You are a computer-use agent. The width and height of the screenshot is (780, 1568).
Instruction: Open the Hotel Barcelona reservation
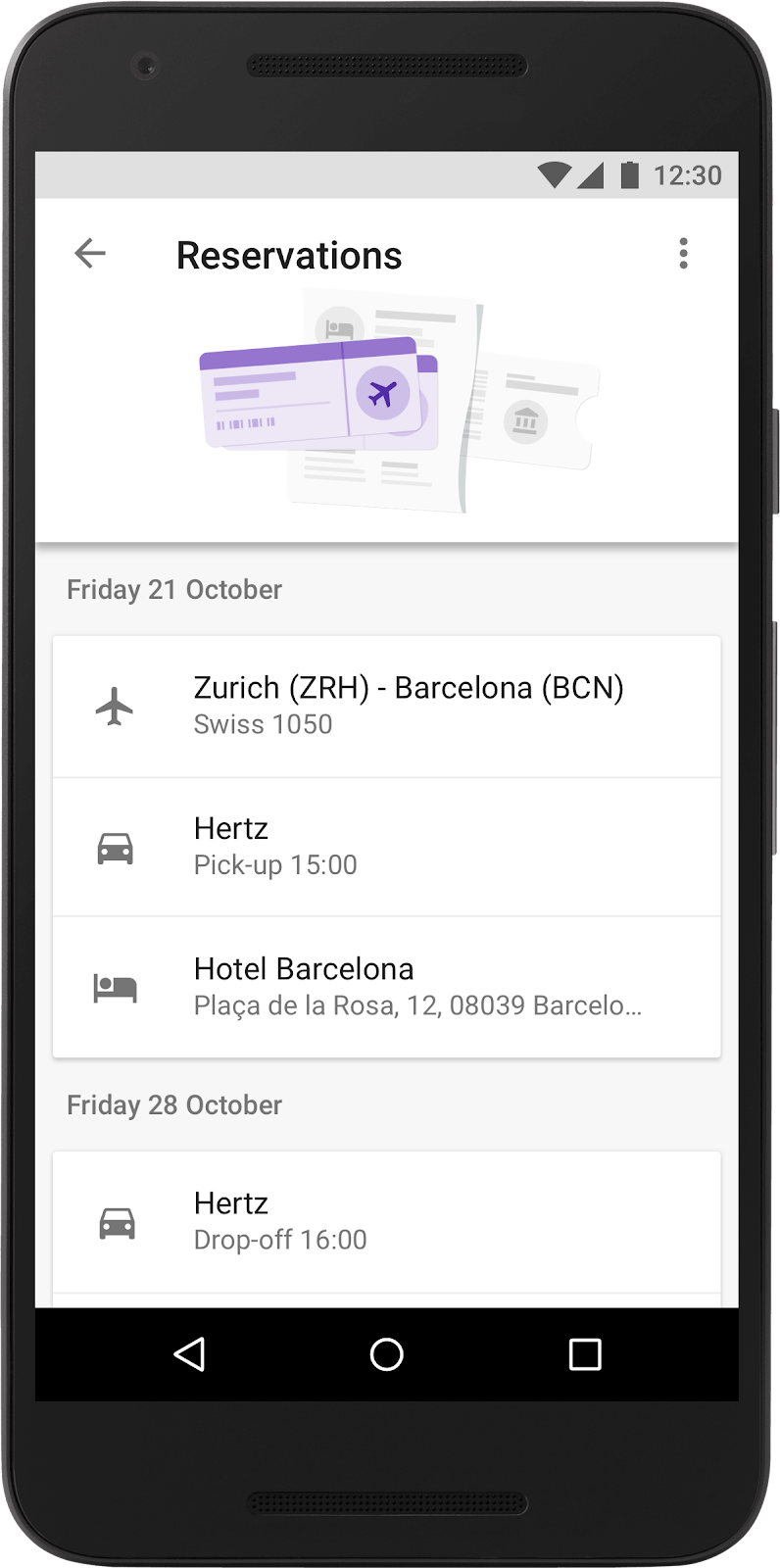[x=386, y=987]
